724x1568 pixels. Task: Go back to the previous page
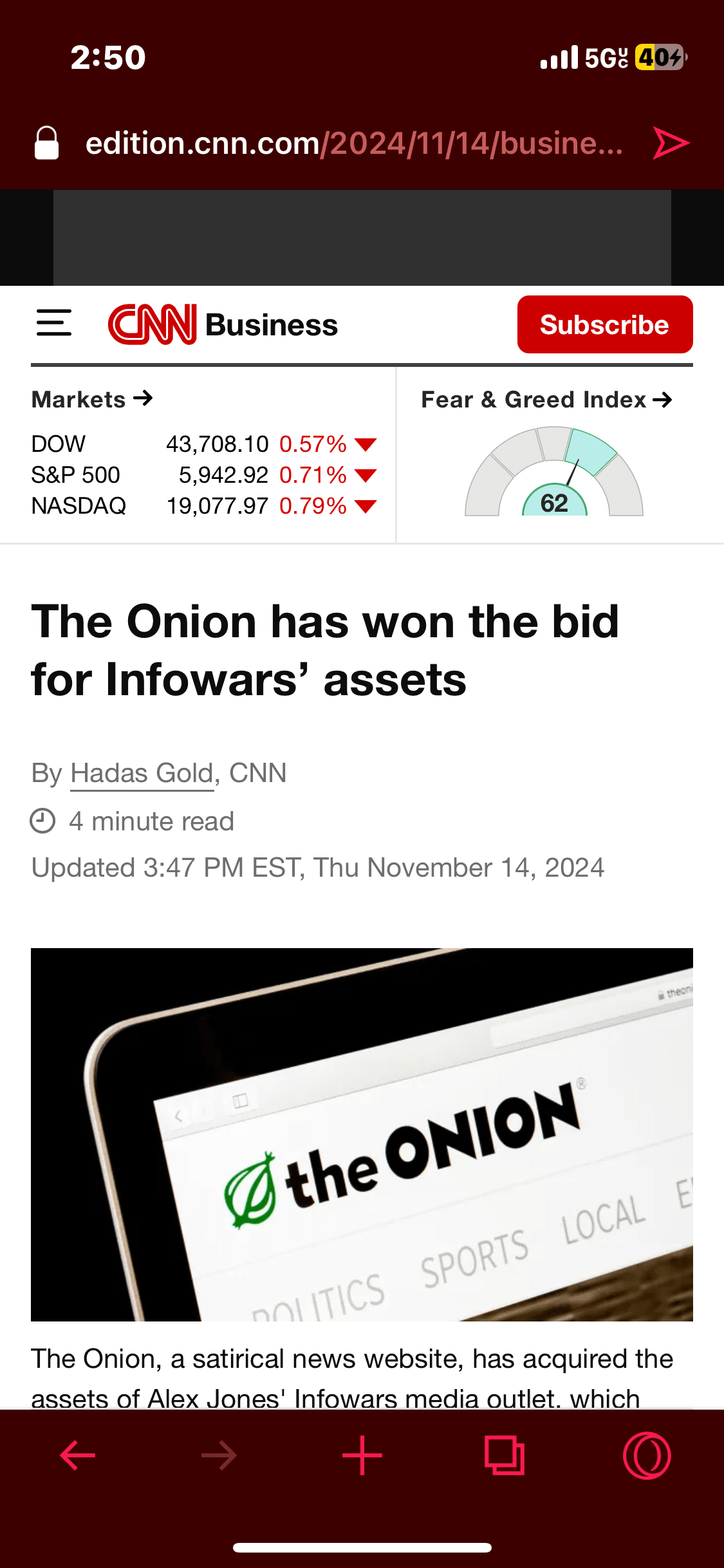78,1455
